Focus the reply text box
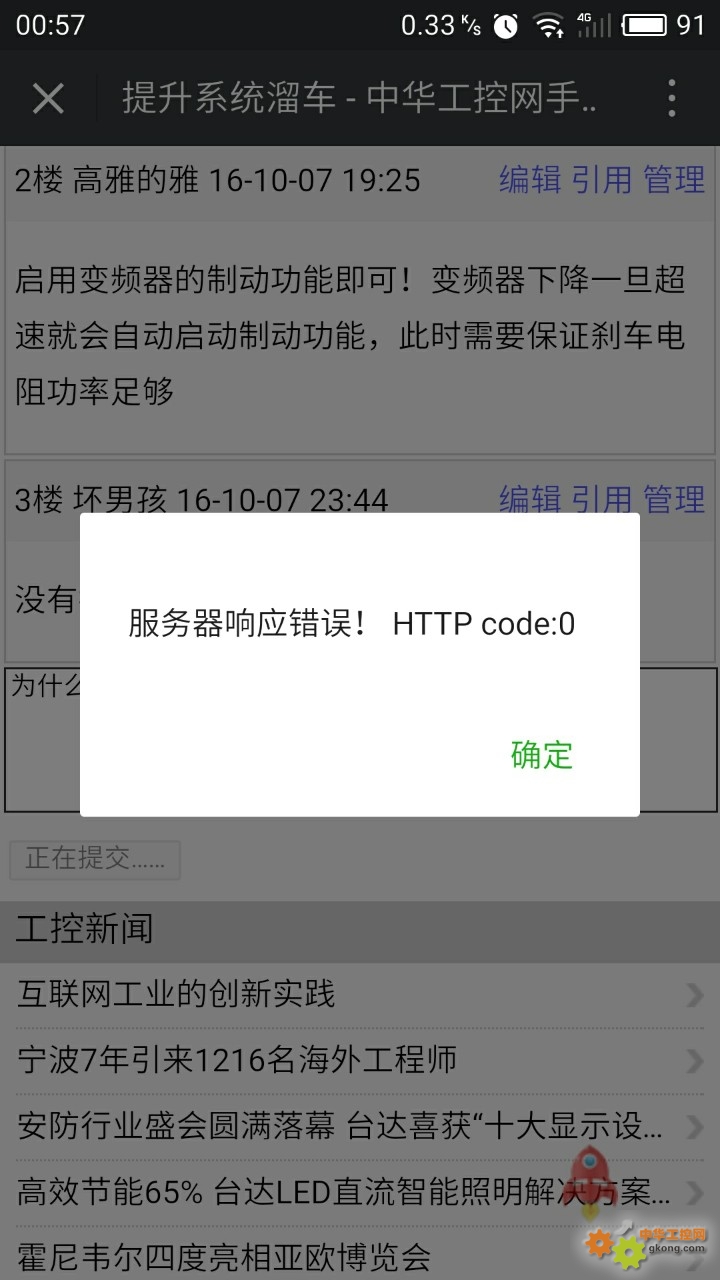 [360, 740]
